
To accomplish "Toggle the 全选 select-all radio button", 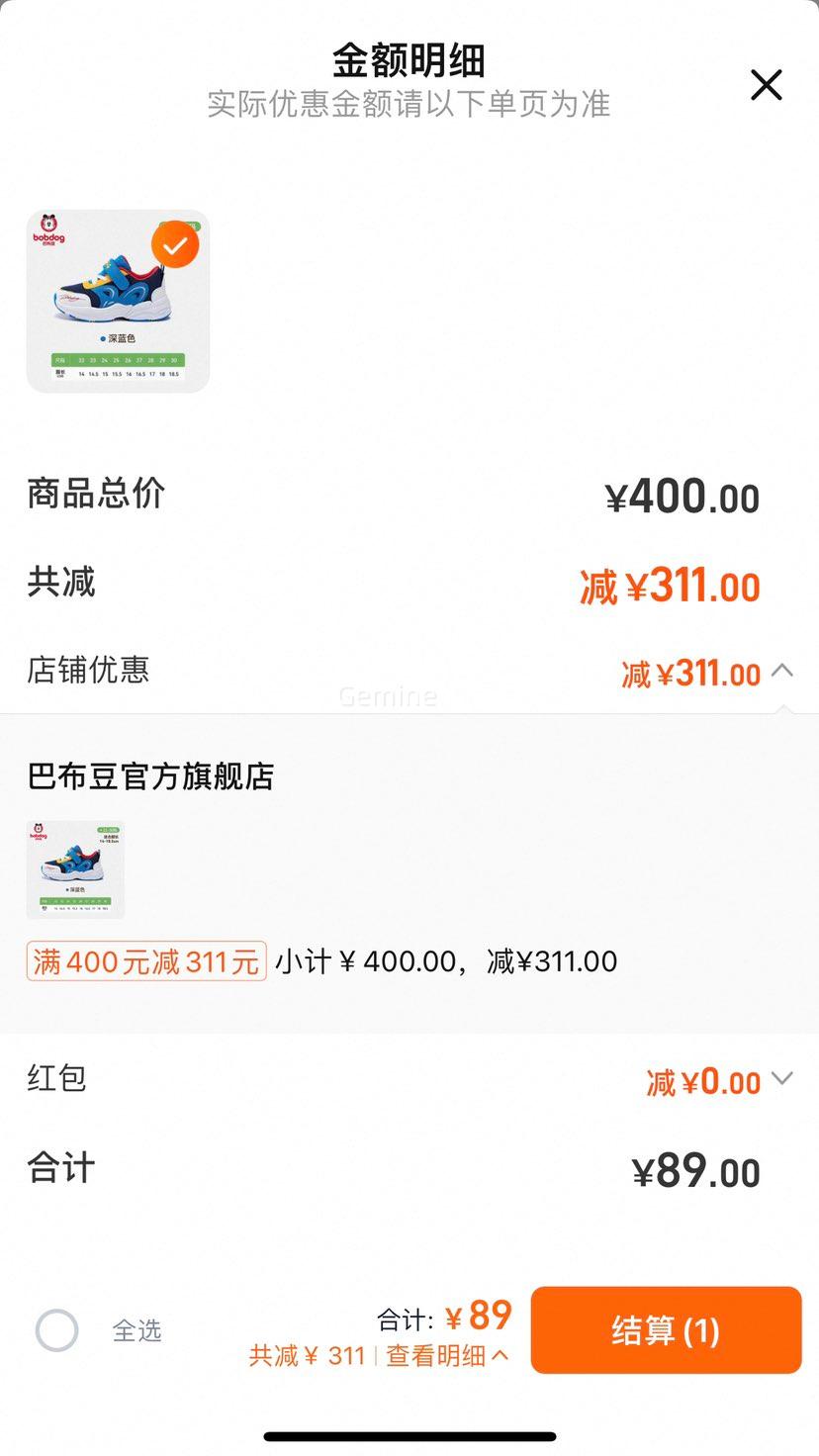I will click(57, 1330).
